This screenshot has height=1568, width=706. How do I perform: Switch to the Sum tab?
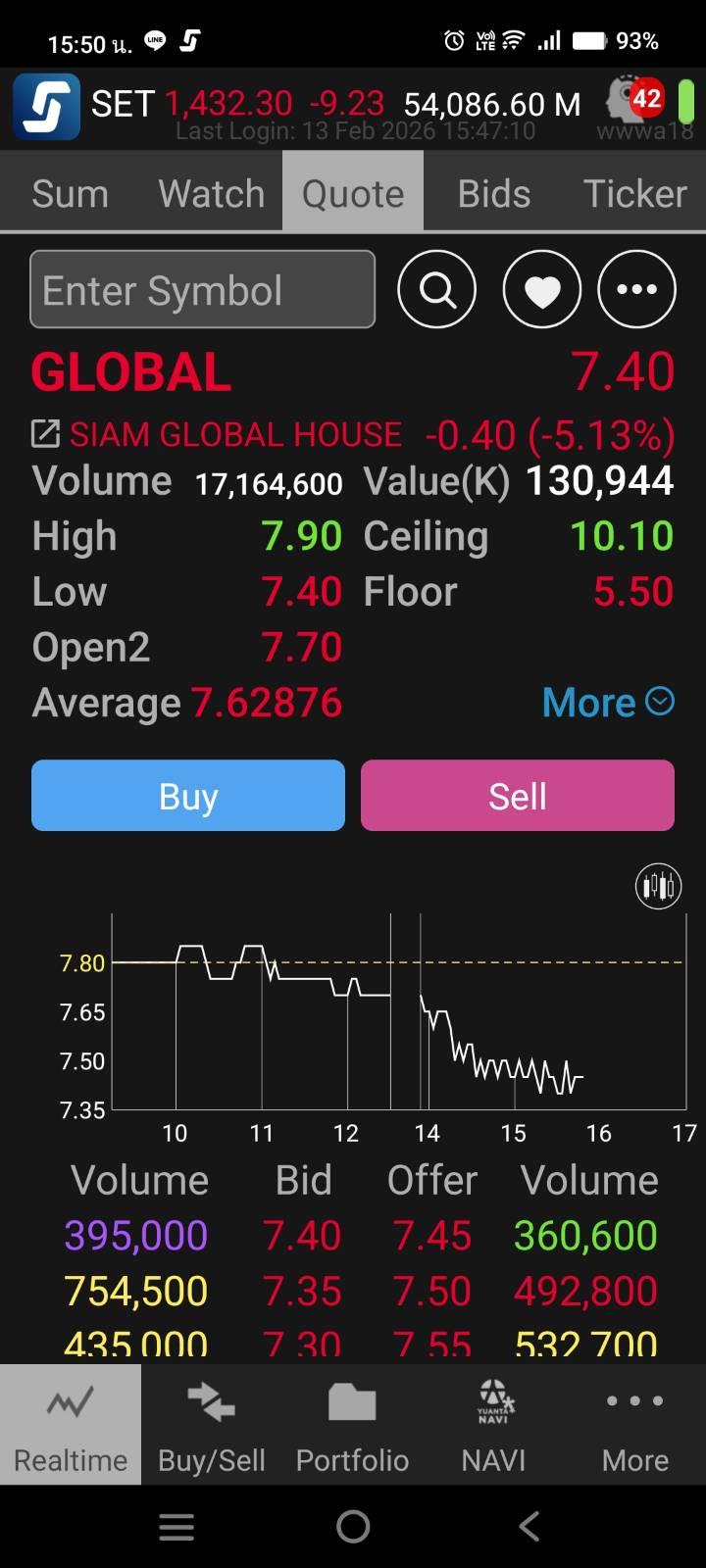70,193
